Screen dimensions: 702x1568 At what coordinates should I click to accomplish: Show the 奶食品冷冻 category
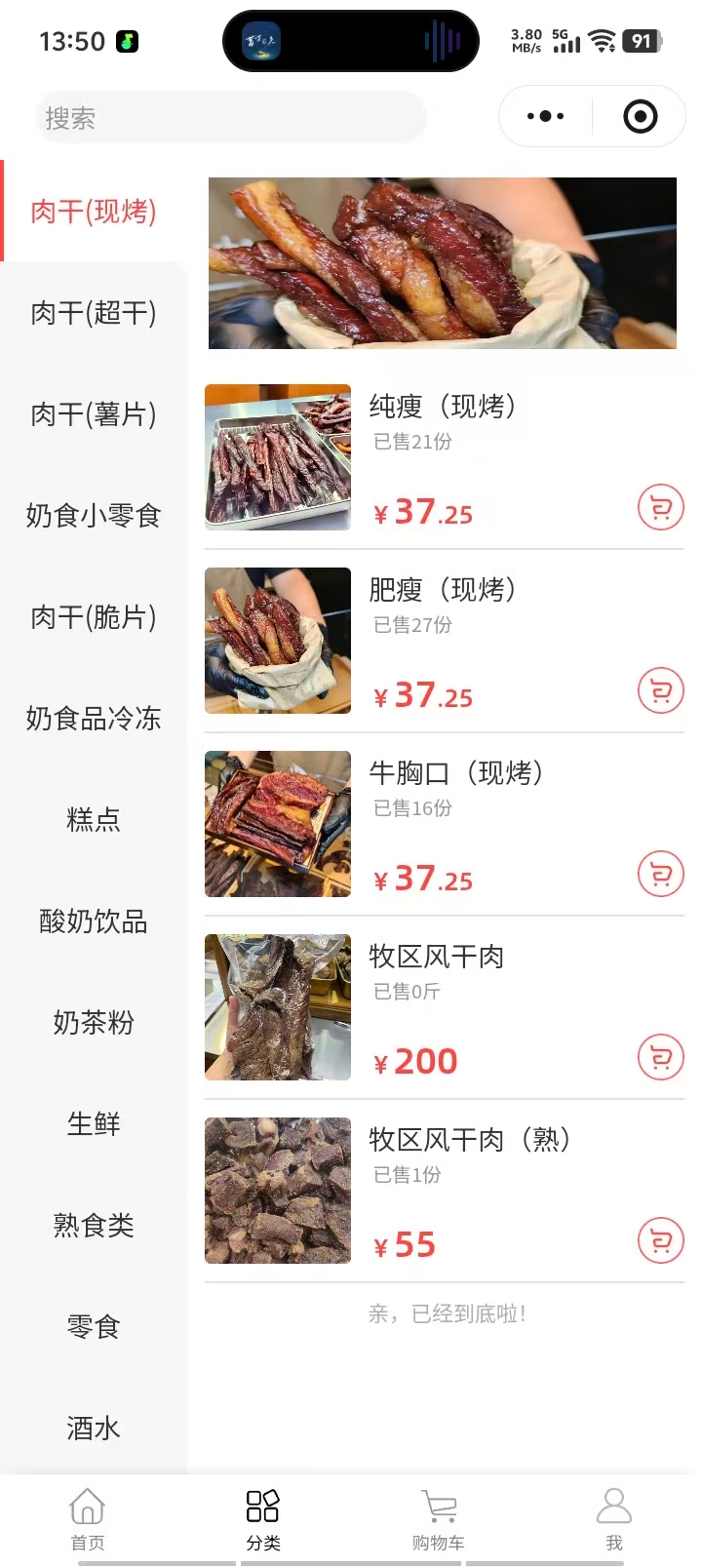pyautogui.click(x=94, y=719)
